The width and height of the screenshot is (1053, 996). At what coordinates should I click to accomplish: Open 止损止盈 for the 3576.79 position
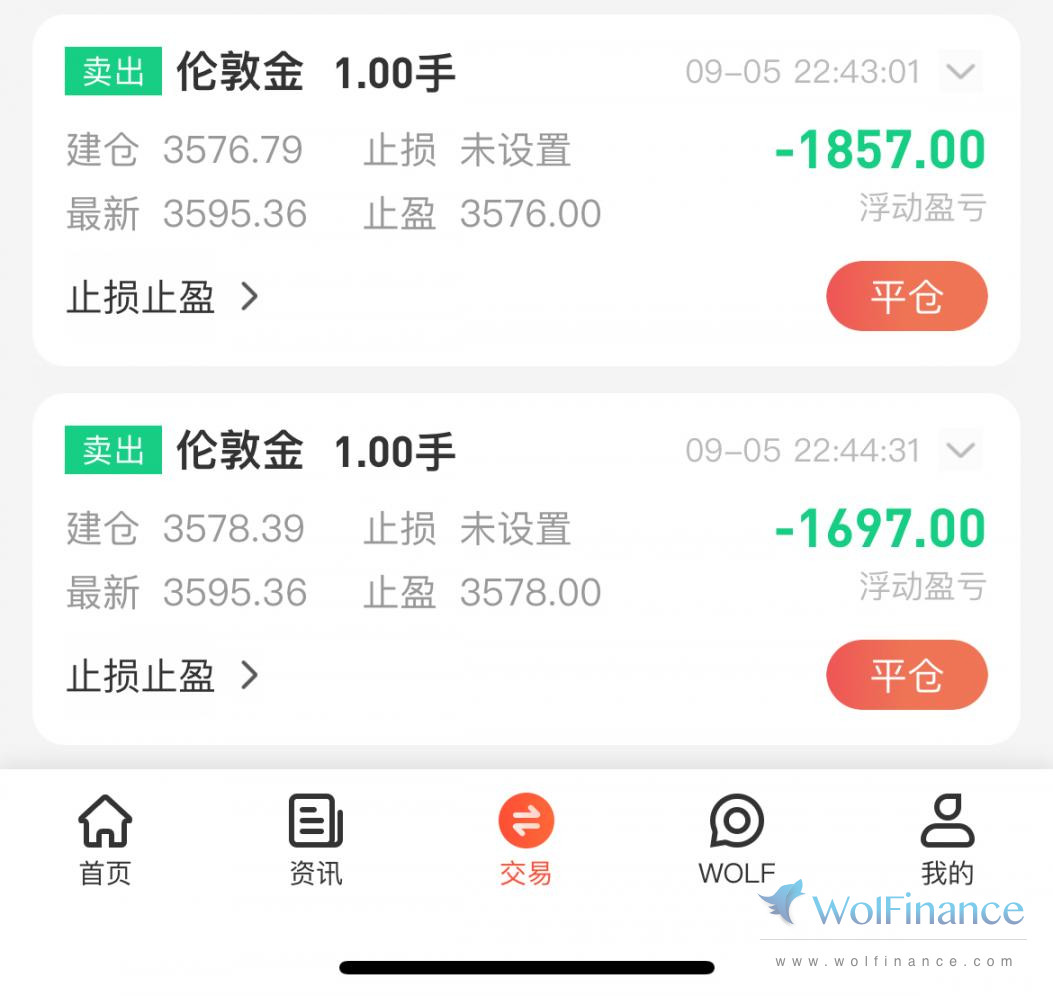click(x=162, y=297)
